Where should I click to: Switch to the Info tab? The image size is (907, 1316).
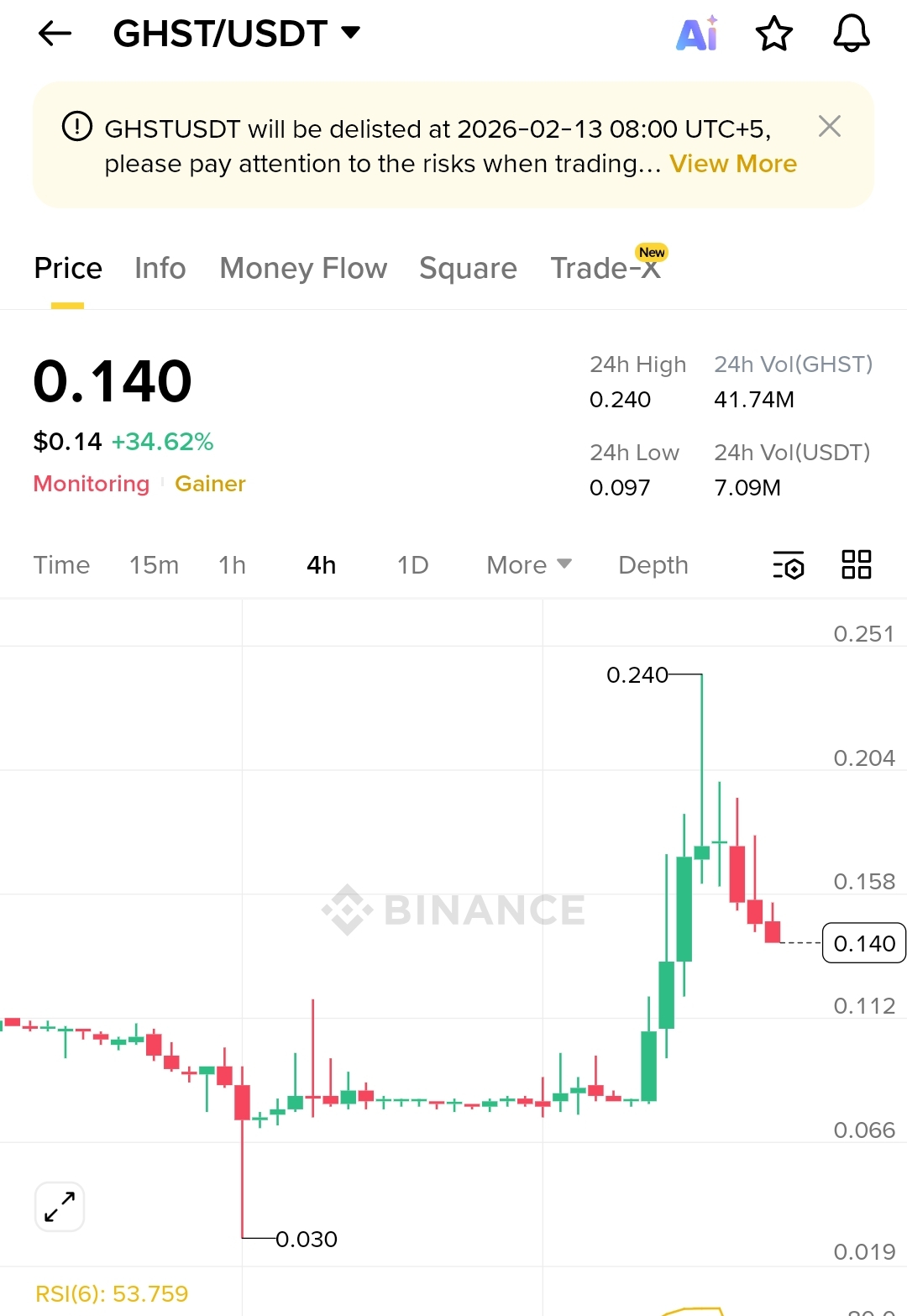[x=160, y=269]
